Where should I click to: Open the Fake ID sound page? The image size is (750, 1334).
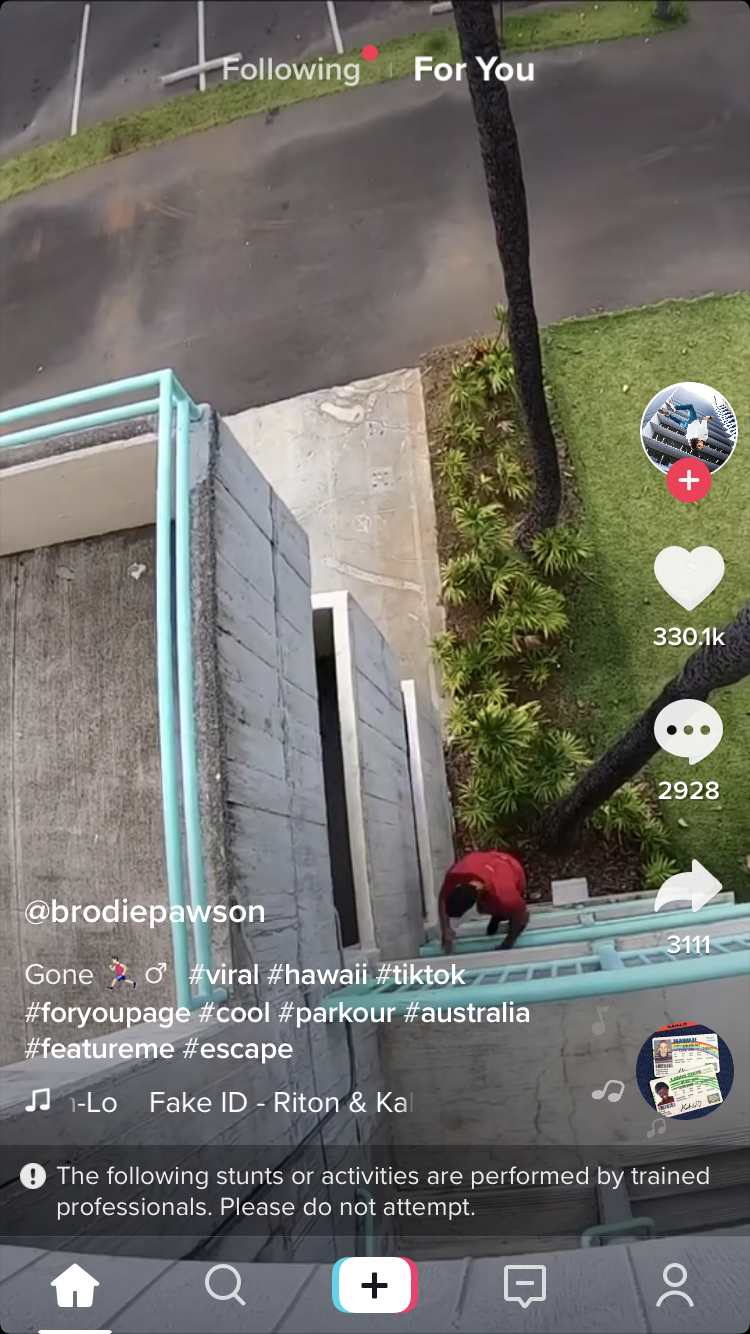[x=280, y=1103]
